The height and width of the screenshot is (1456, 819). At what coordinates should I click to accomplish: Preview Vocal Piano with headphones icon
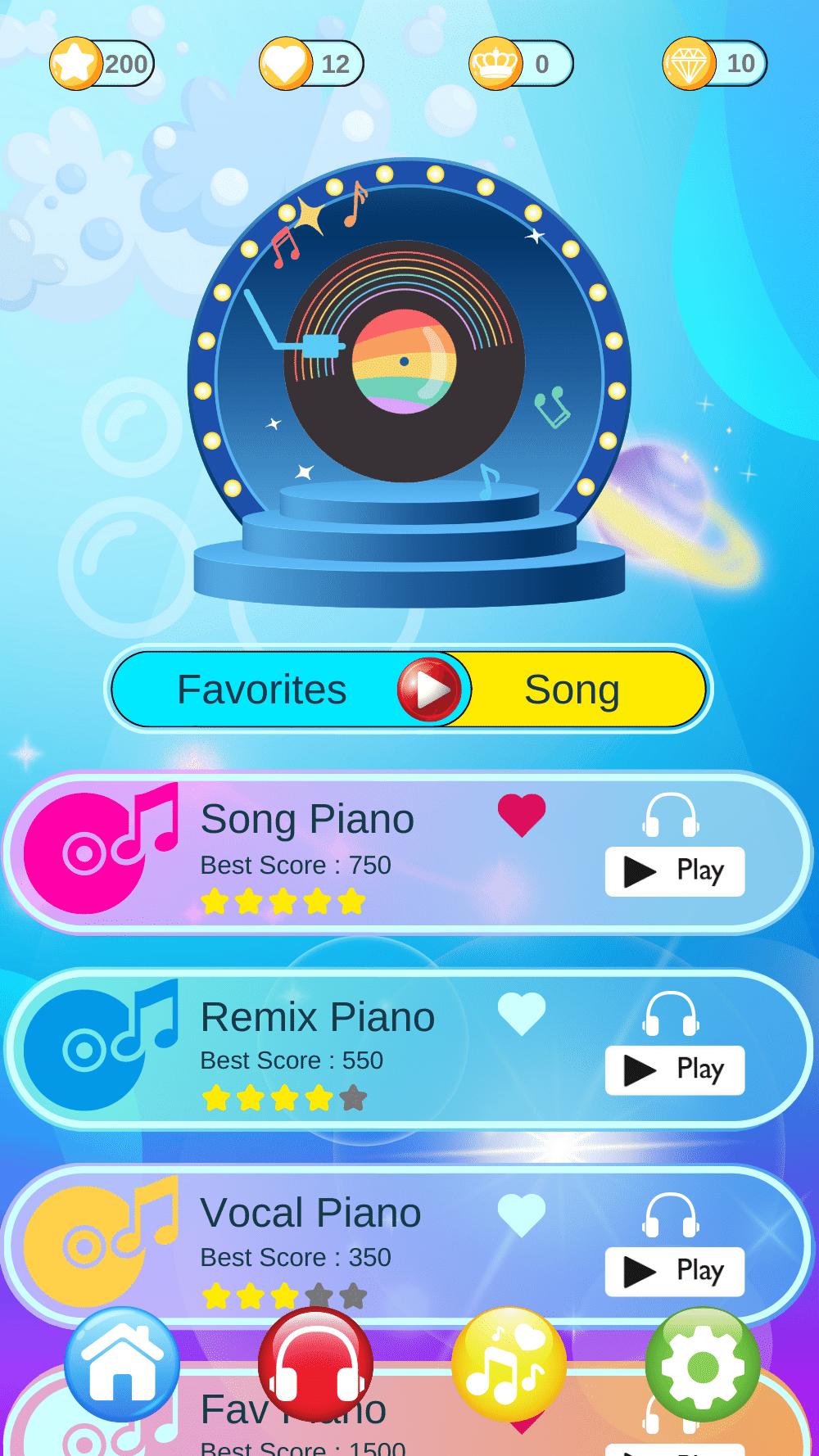click(x=671, y=1215)
